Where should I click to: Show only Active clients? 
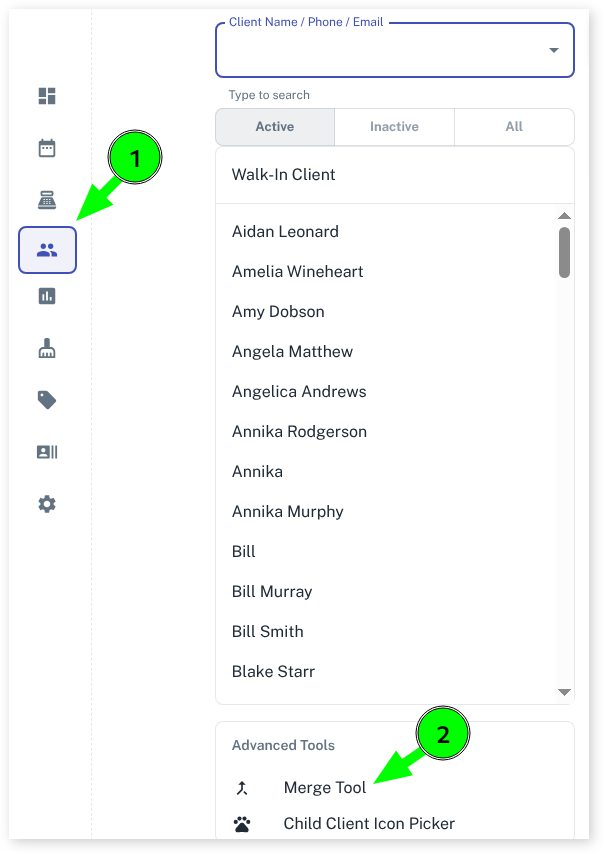275,127
